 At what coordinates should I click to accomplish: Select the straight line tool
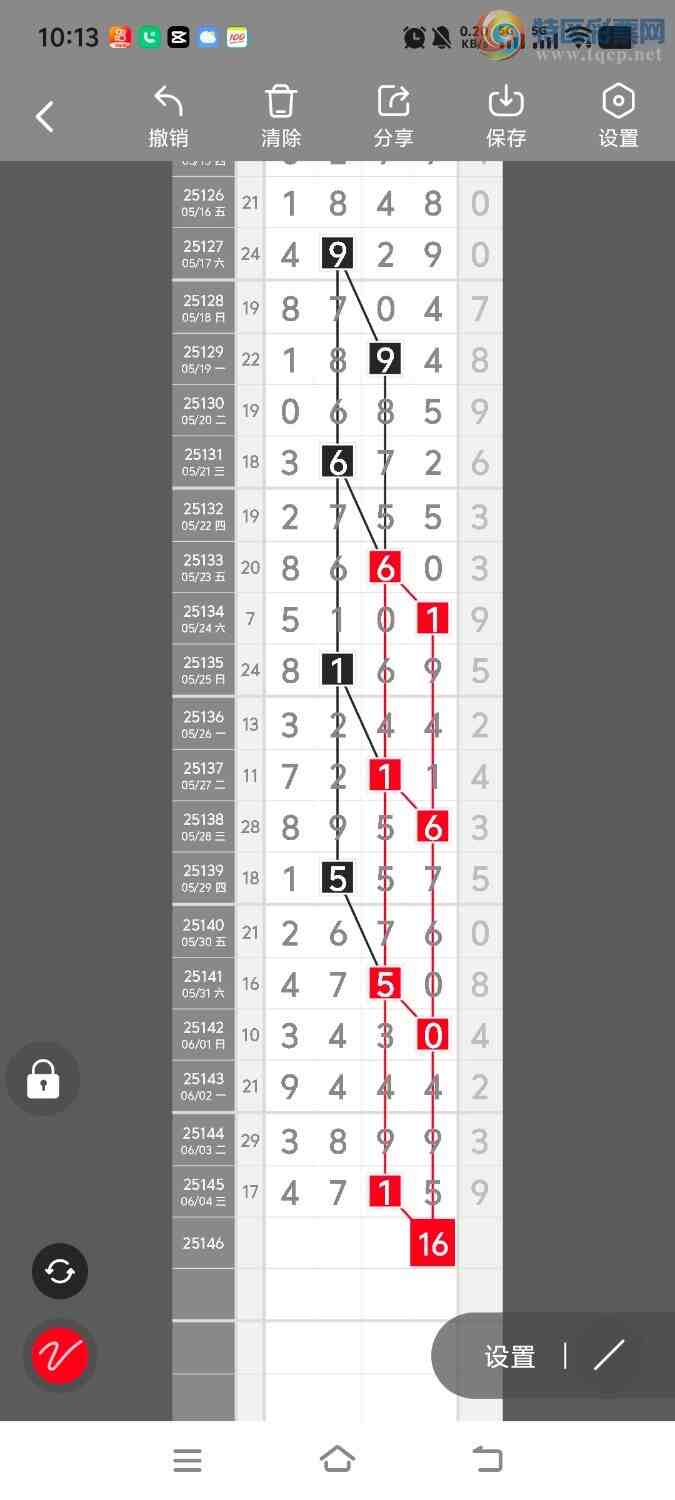click(x=608, y=1356)
